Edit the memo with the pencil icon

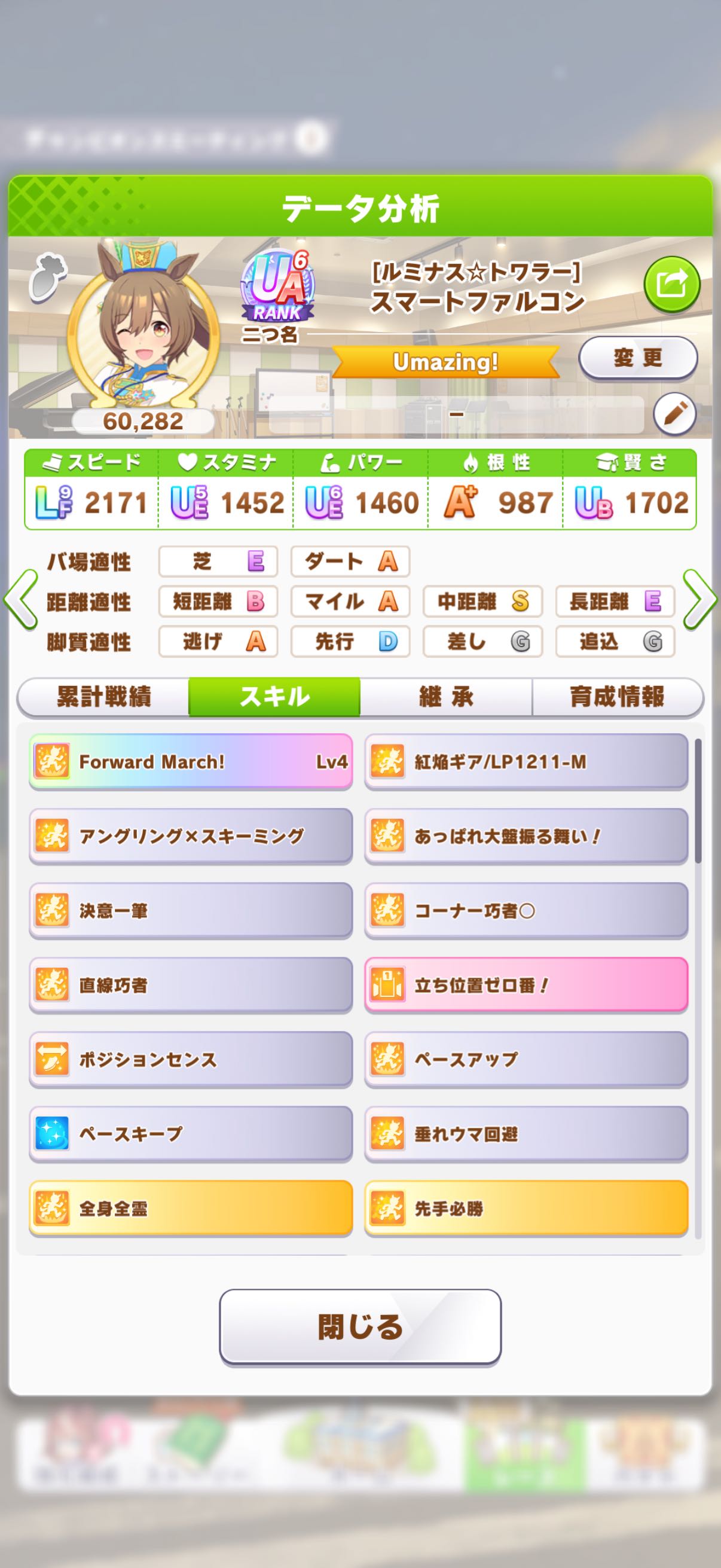point(674,414)
